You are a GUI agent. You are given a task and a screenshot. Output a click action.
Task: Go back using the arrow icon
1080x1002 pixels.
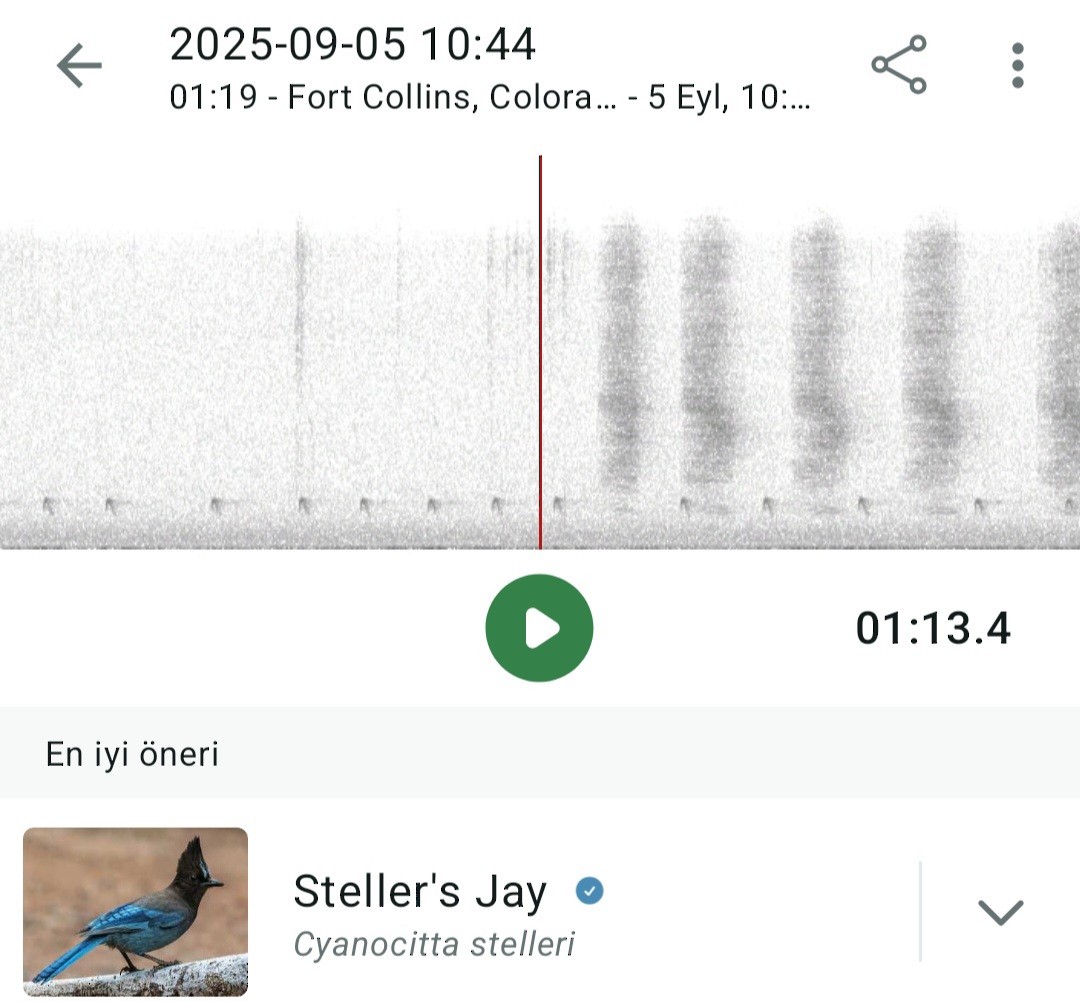(79, 67)
